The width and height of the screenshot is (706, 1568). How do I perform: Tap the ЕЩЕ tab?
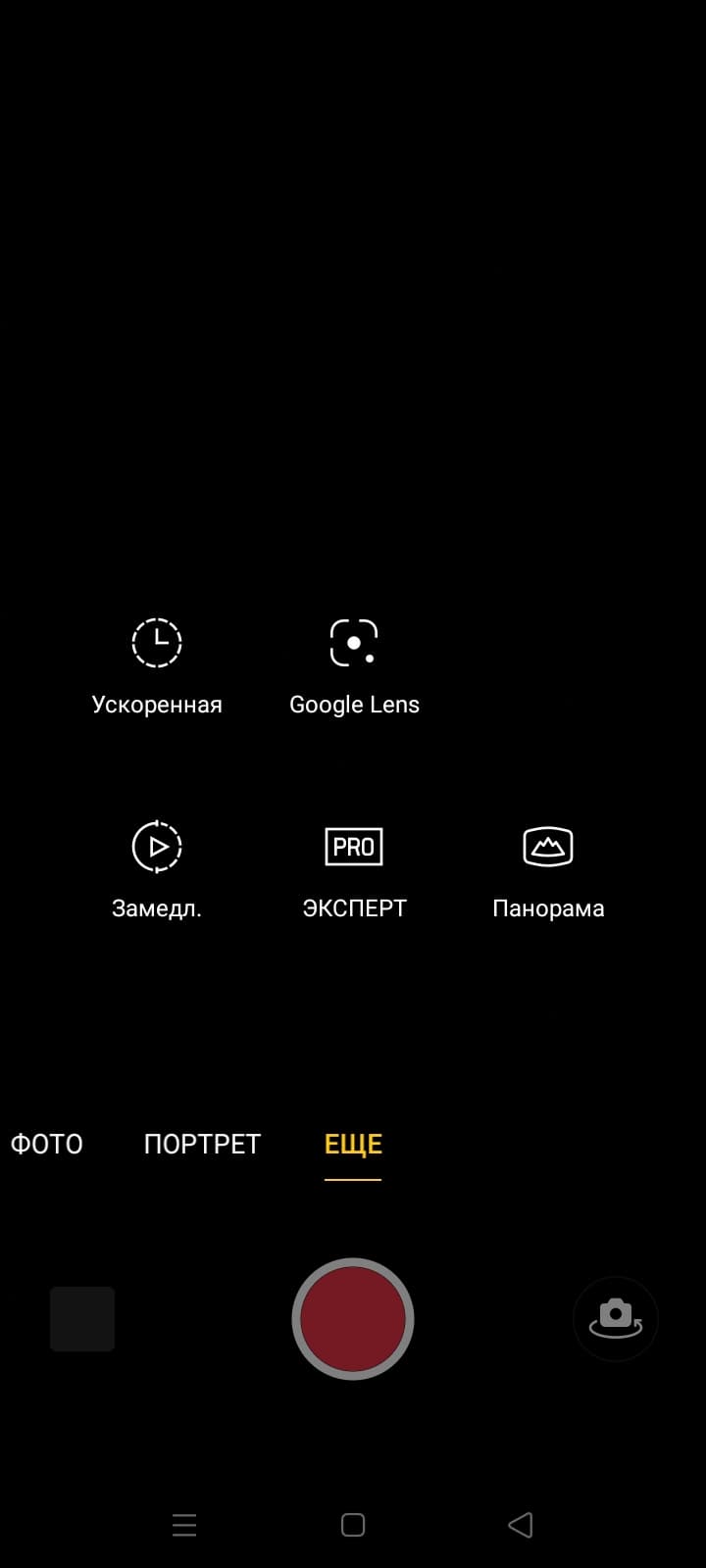(353, 1144)
